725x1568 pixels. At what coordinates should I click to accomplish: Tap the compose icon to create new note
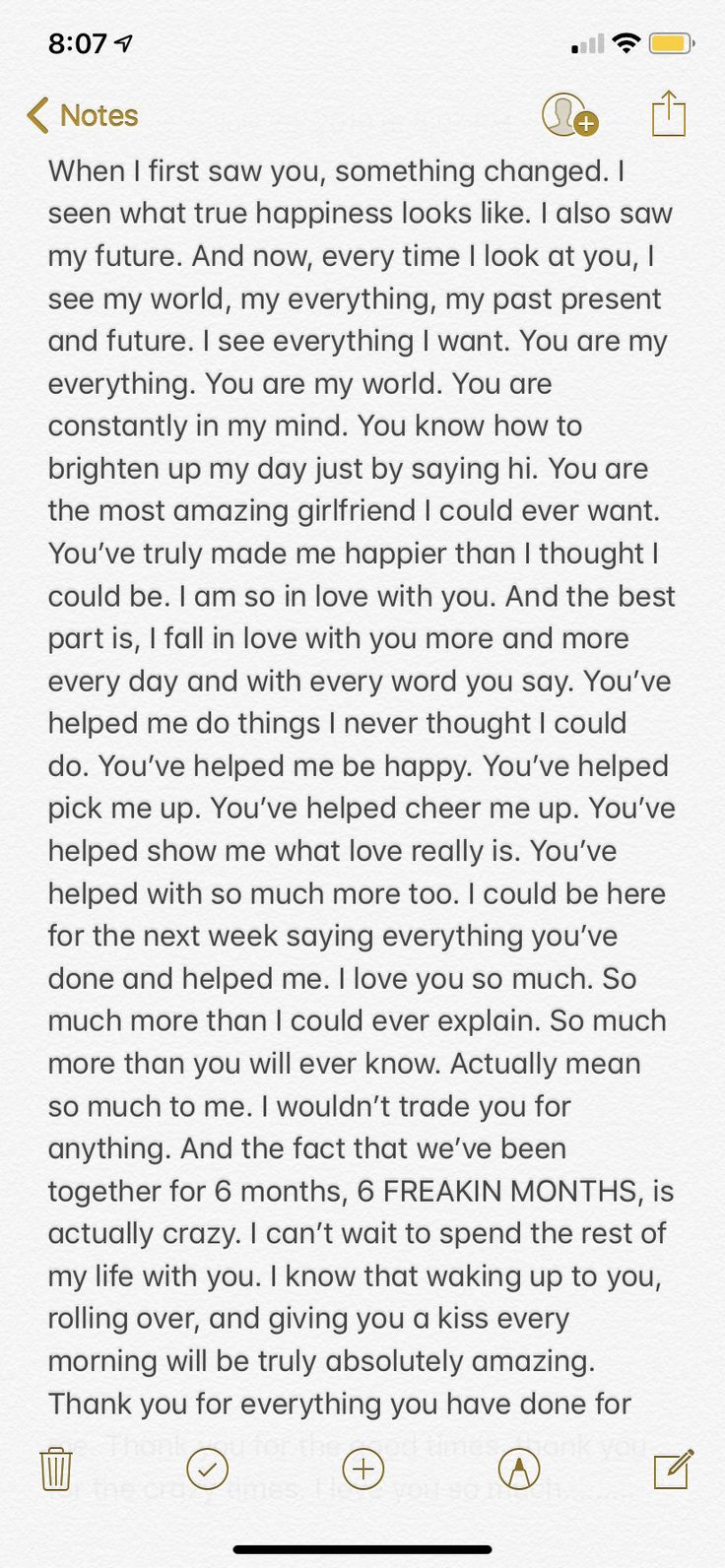click(x=672, y=1468)
